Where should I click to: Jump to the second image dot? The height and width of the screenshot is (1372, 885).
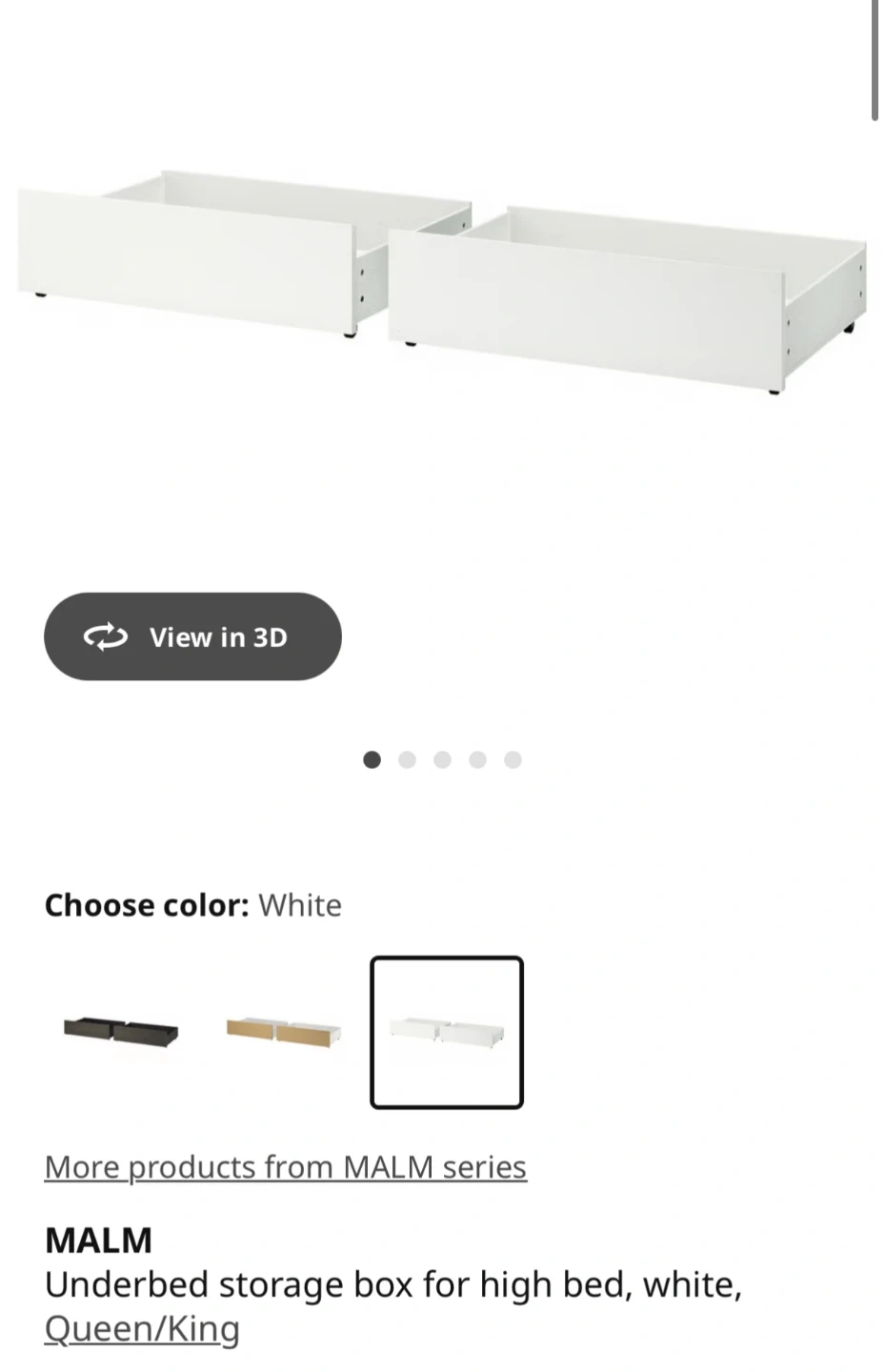407,759
